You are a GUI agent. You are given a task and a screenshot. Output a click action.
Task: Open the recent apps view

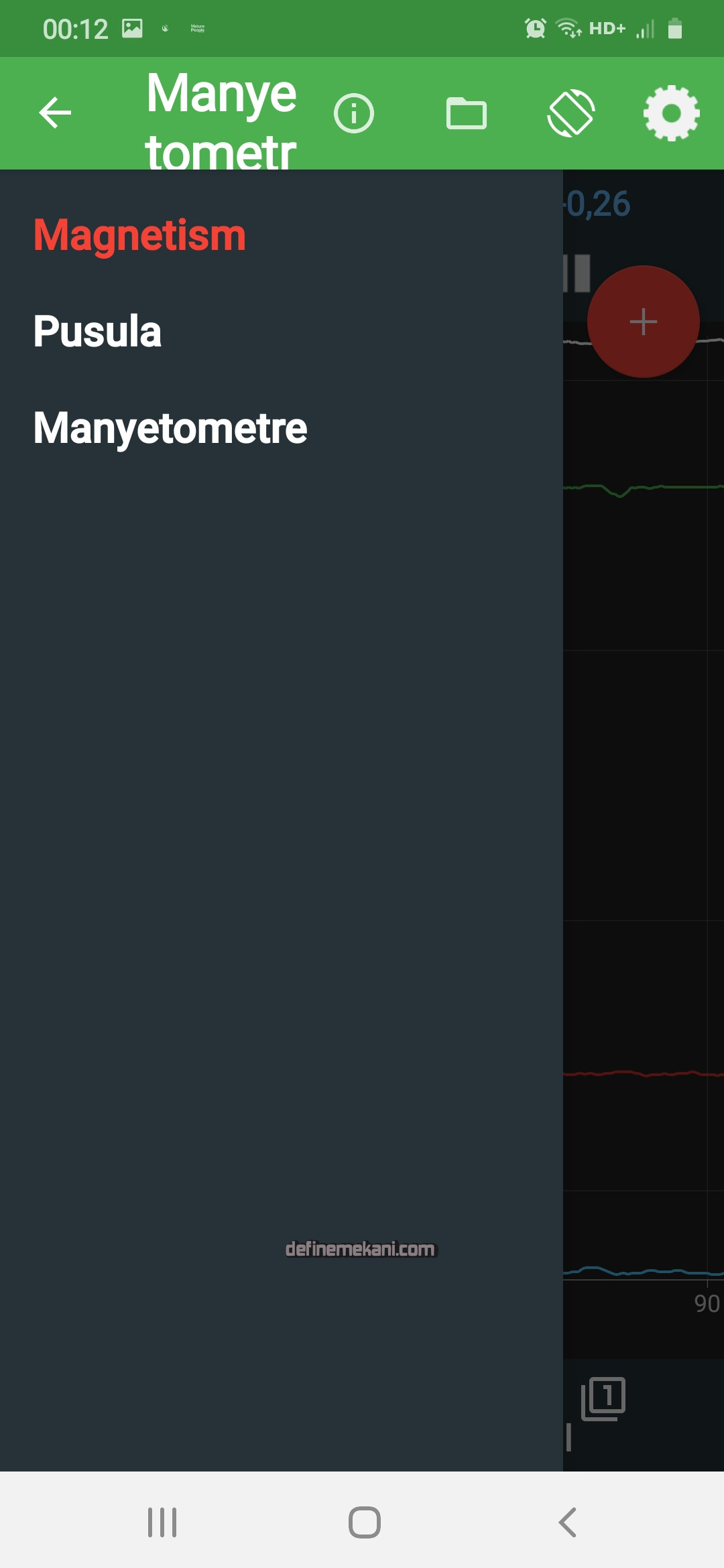click(162, 1522)
